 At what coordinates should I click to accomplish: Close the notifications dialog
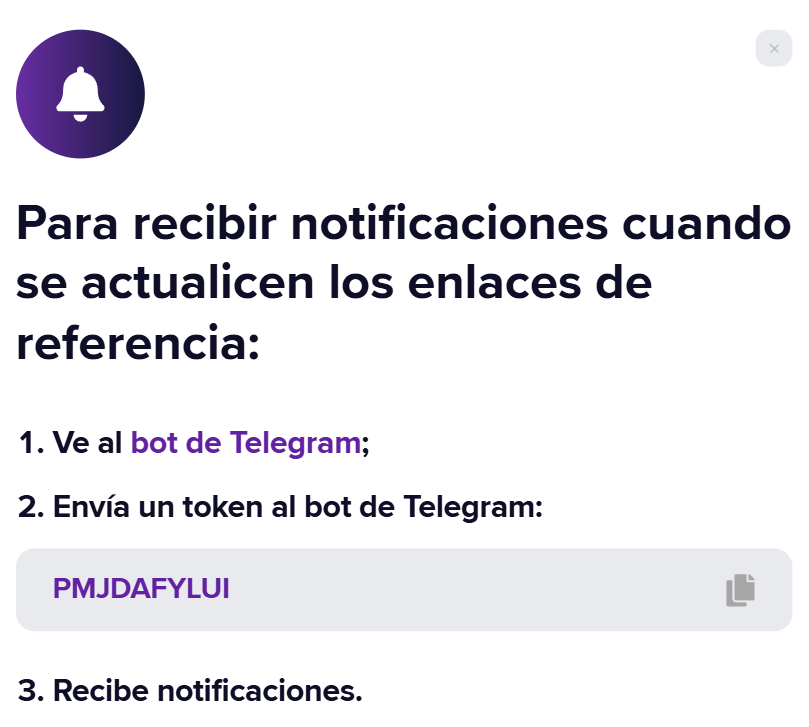773,48
